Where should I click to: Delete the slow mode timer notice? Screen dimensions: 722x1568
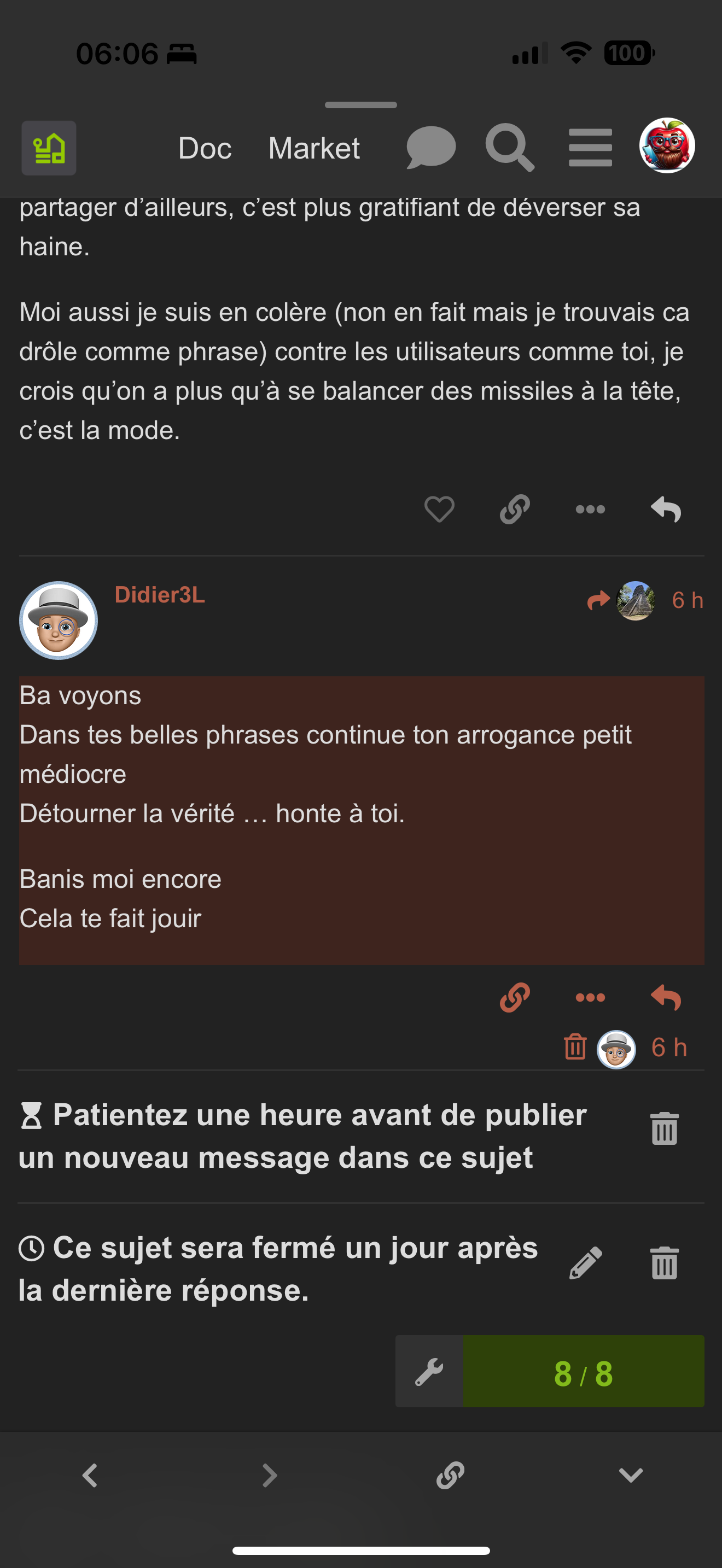664,1128
